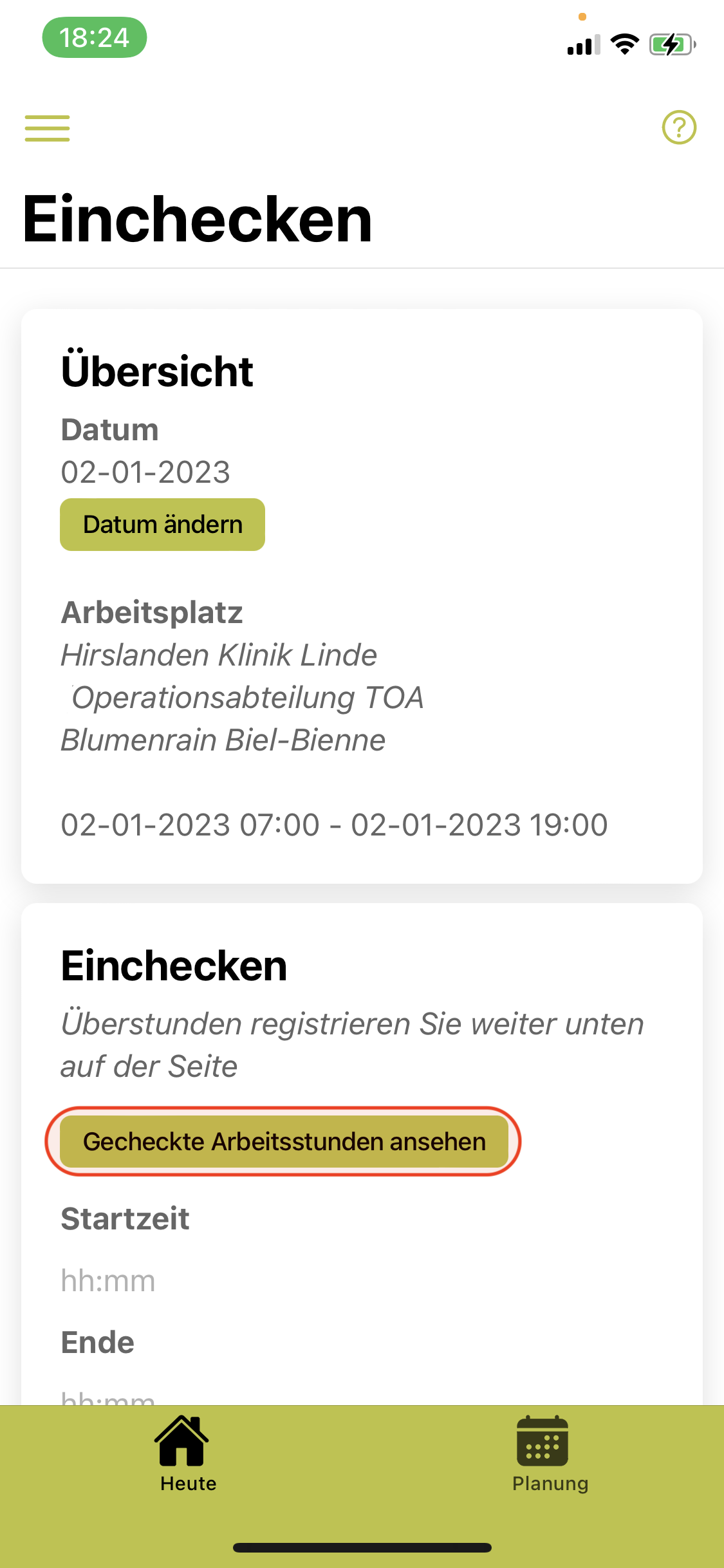Tap the Datum ändern button
Screen dimensions: 724x1568
162,525
